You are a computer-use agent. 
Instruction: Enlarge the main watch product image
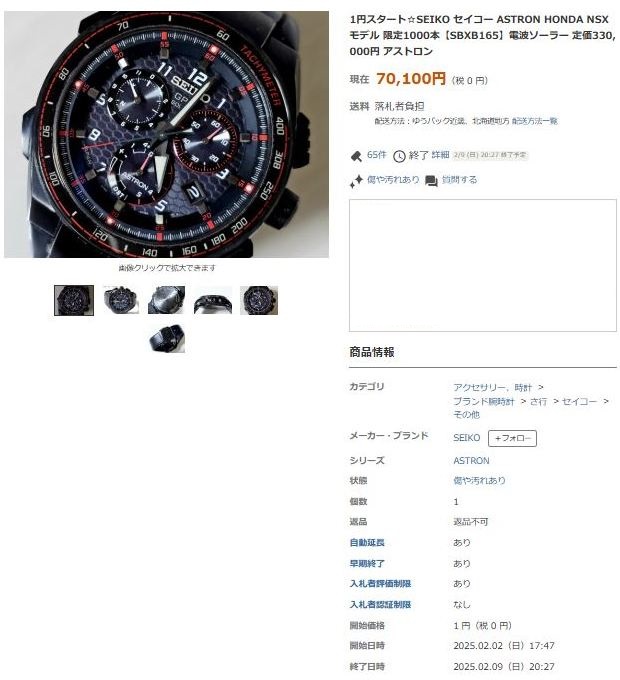(x=166, y=134)
